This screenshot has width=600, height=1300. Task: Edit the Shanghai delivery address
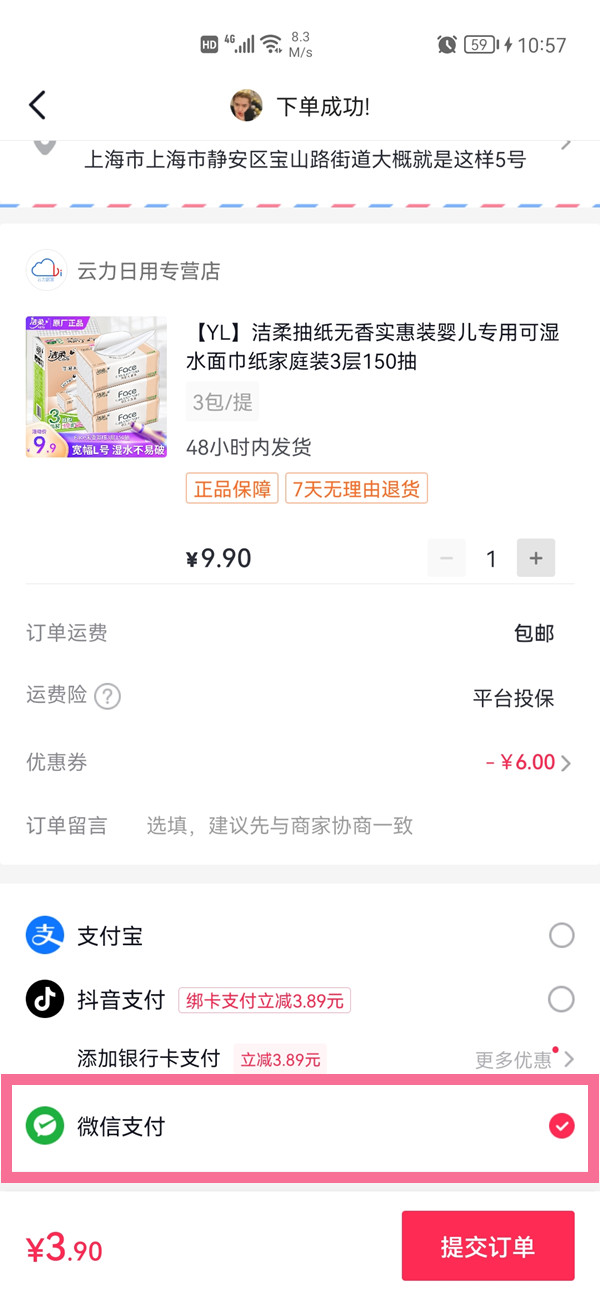coord(305,159)
